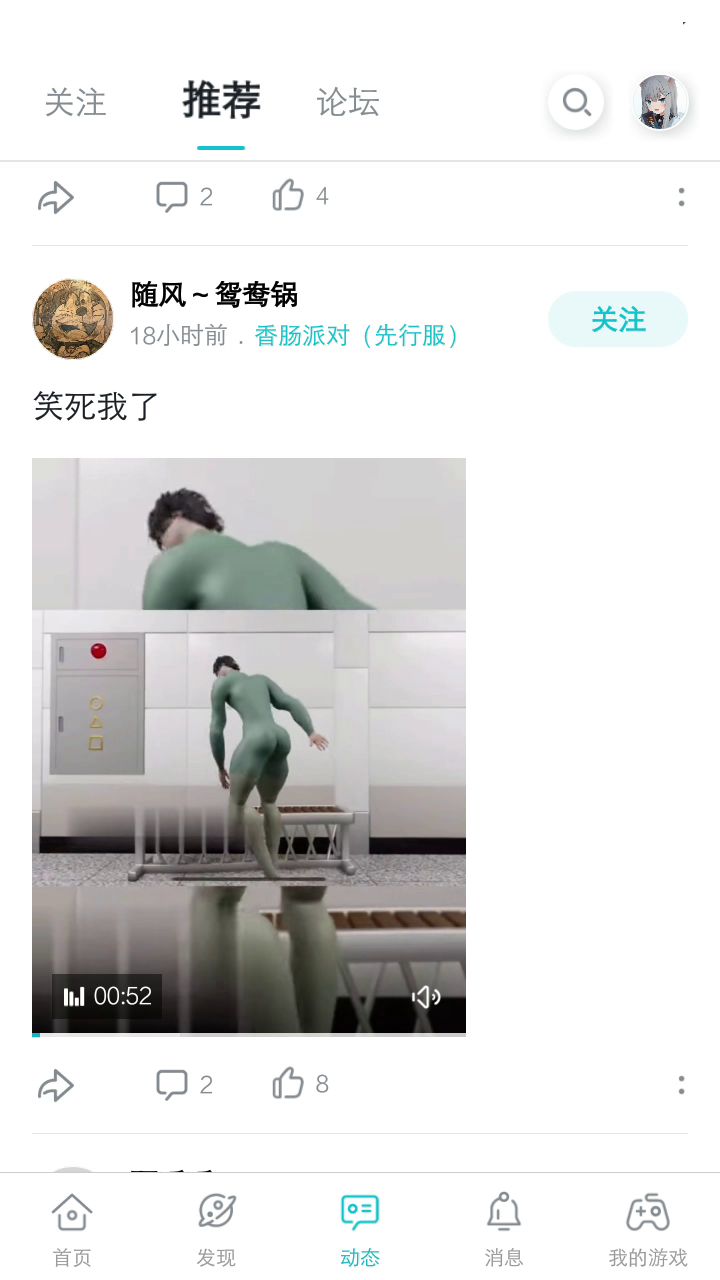
Task: Switch to the 关注 tab
Action: [75, 103]
